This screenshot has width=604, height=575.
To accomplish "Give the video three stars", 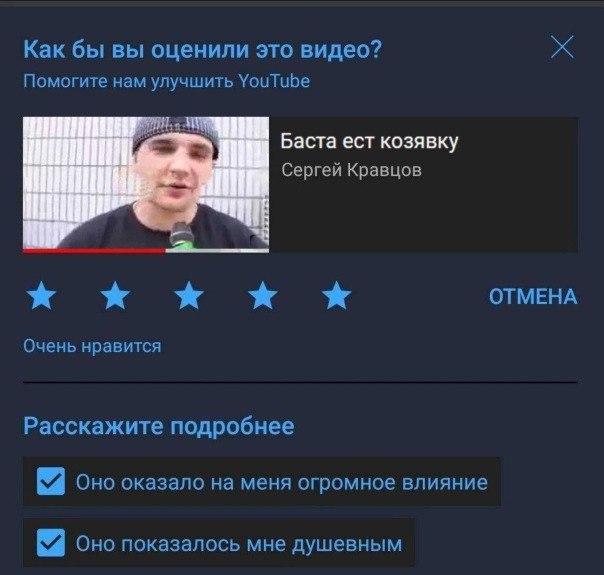I will click(x=189, y=296).
